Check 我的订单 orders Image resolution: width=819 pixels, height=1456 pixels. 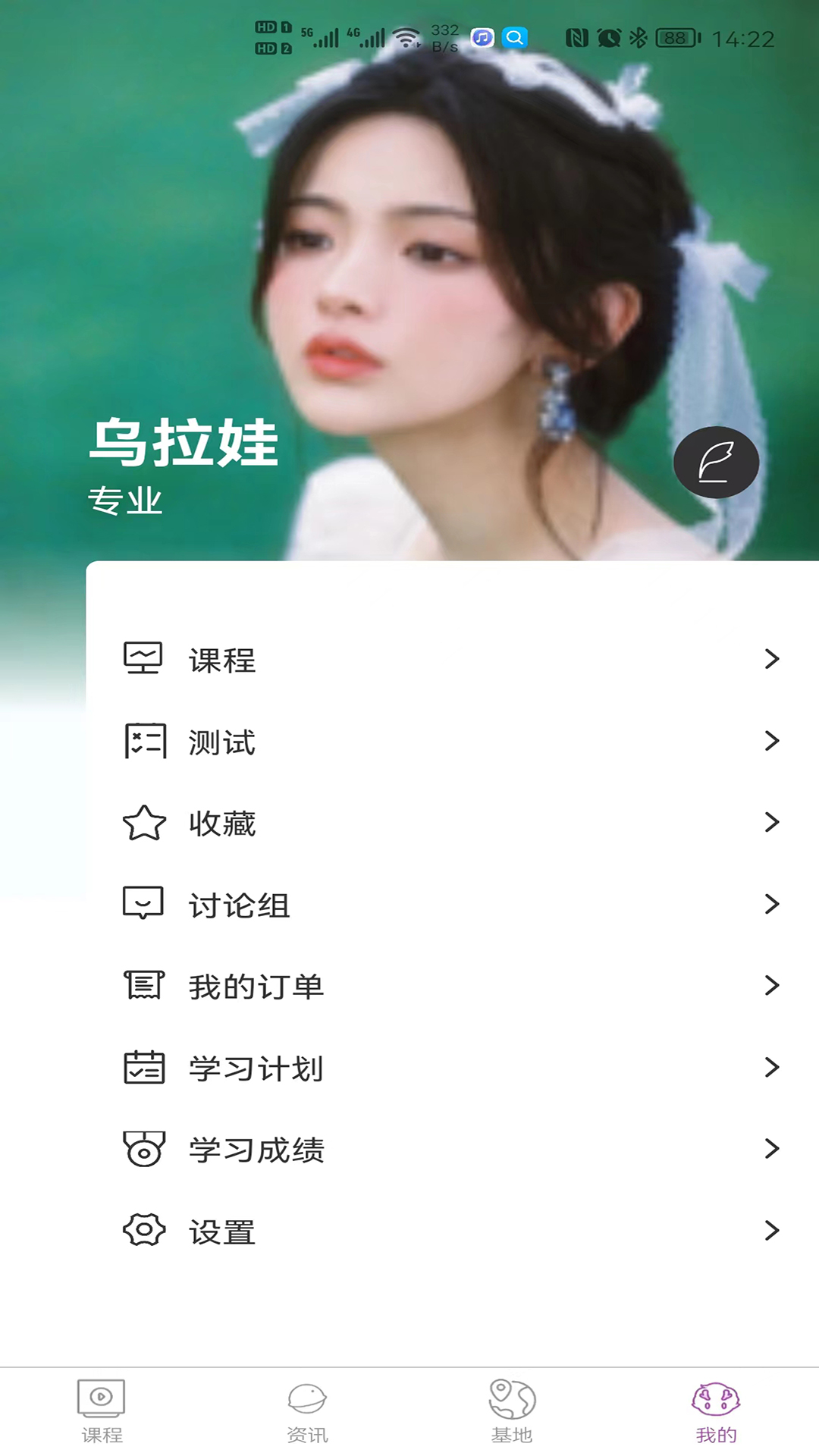click(451, 986)
